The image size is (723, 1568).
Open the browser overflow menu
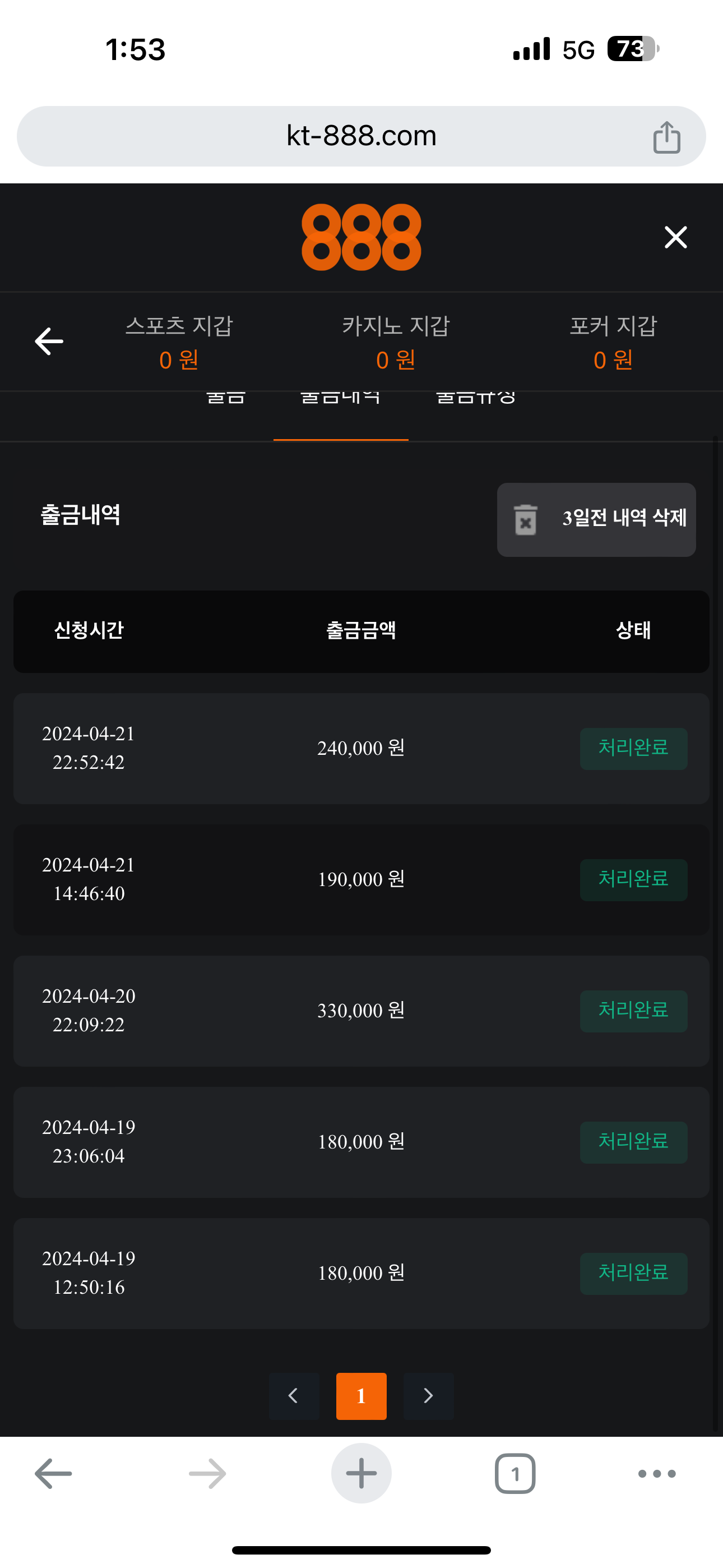pyautogui.click(x=657, y=1474)
